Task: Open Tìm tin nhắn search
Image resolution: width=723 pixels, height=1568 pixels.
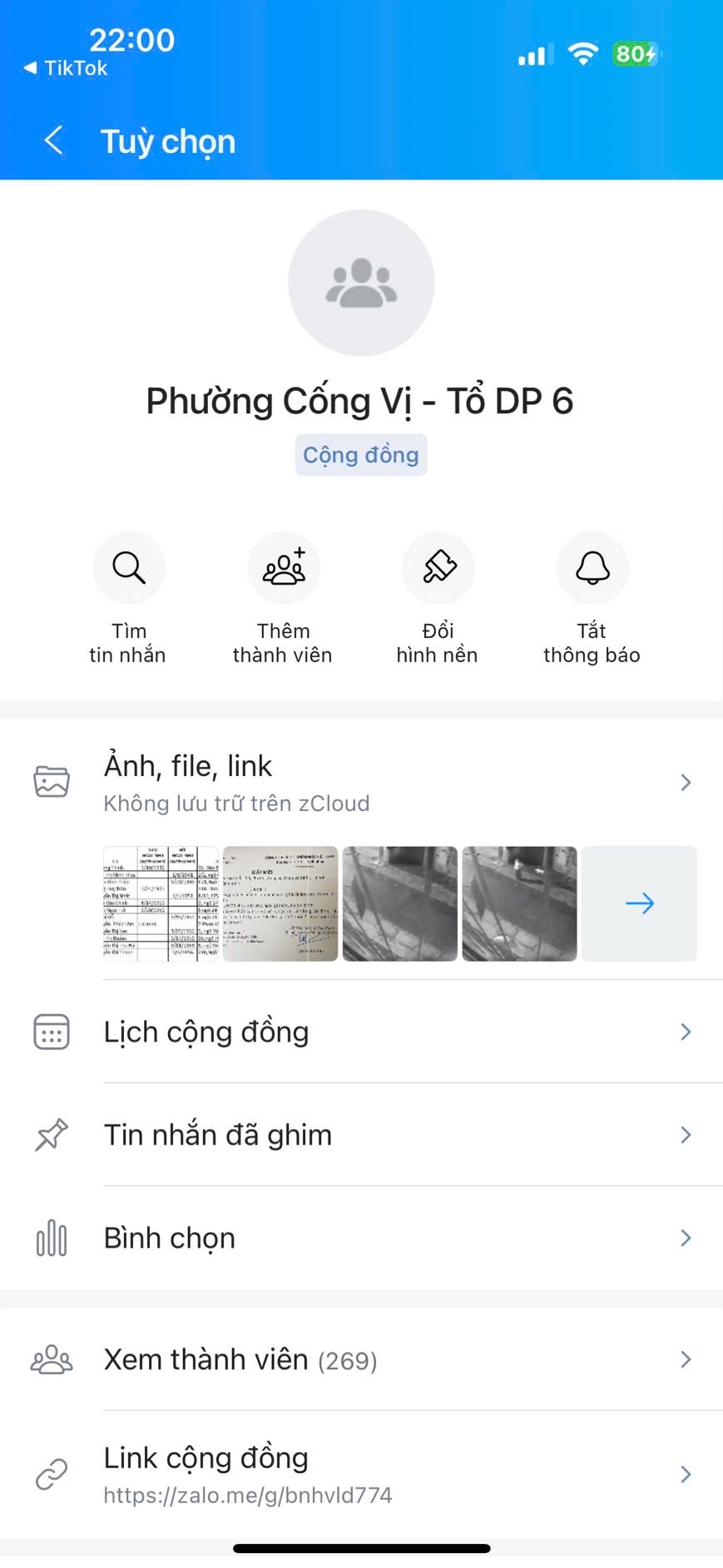Action: tap(129, 569)
